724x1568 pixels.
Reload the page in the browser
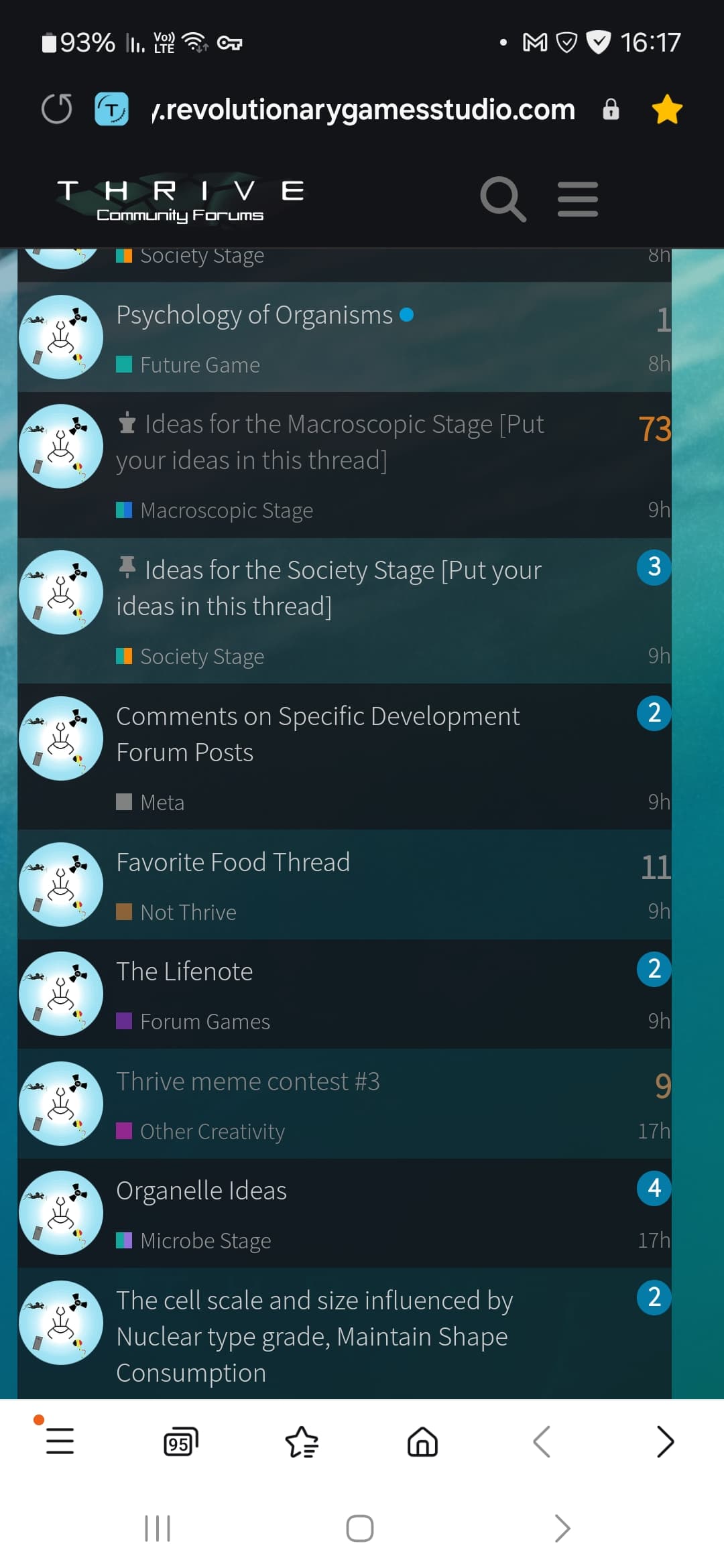[x=57, y=109]
